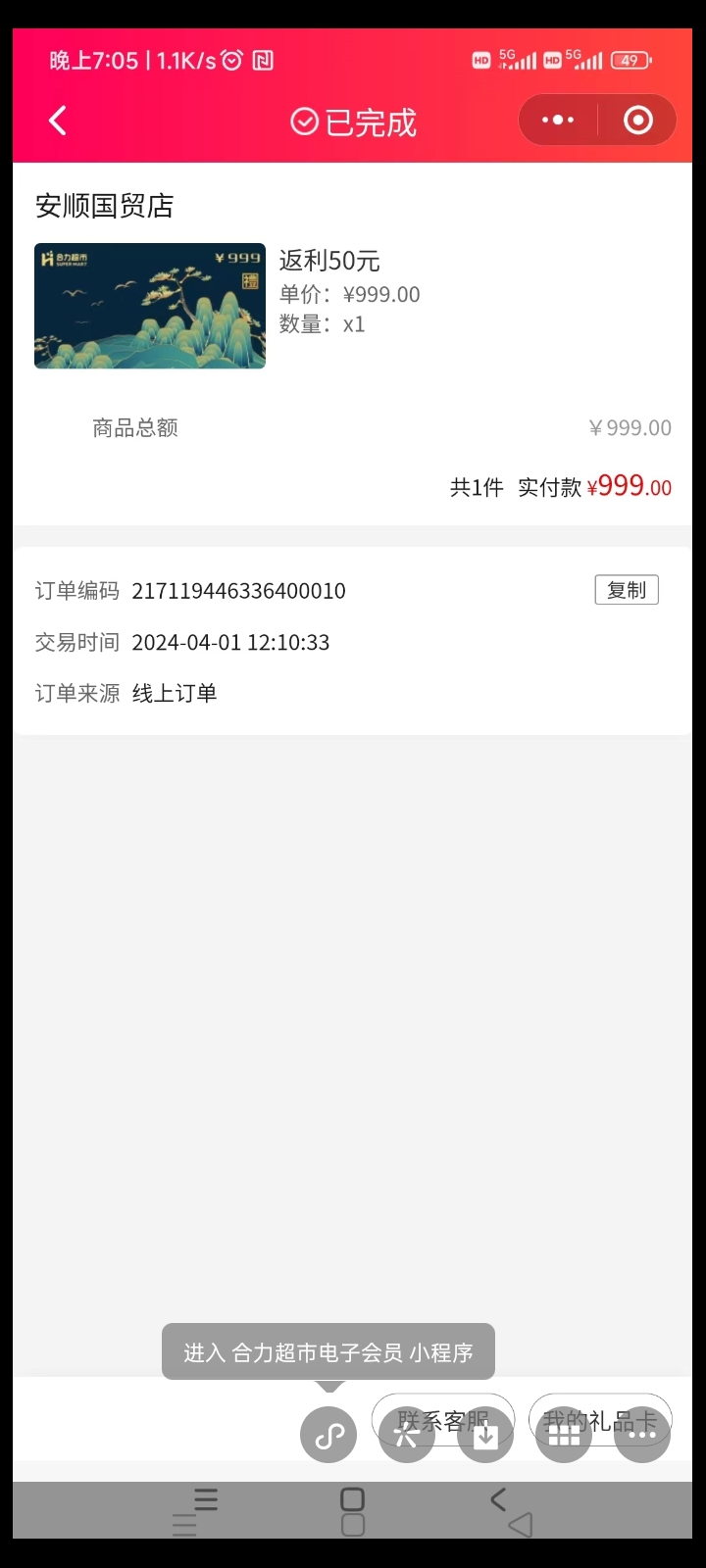Close the mini program via the circle icon
The width and height of the screenshot is (706, 1568).
(638, 121)
